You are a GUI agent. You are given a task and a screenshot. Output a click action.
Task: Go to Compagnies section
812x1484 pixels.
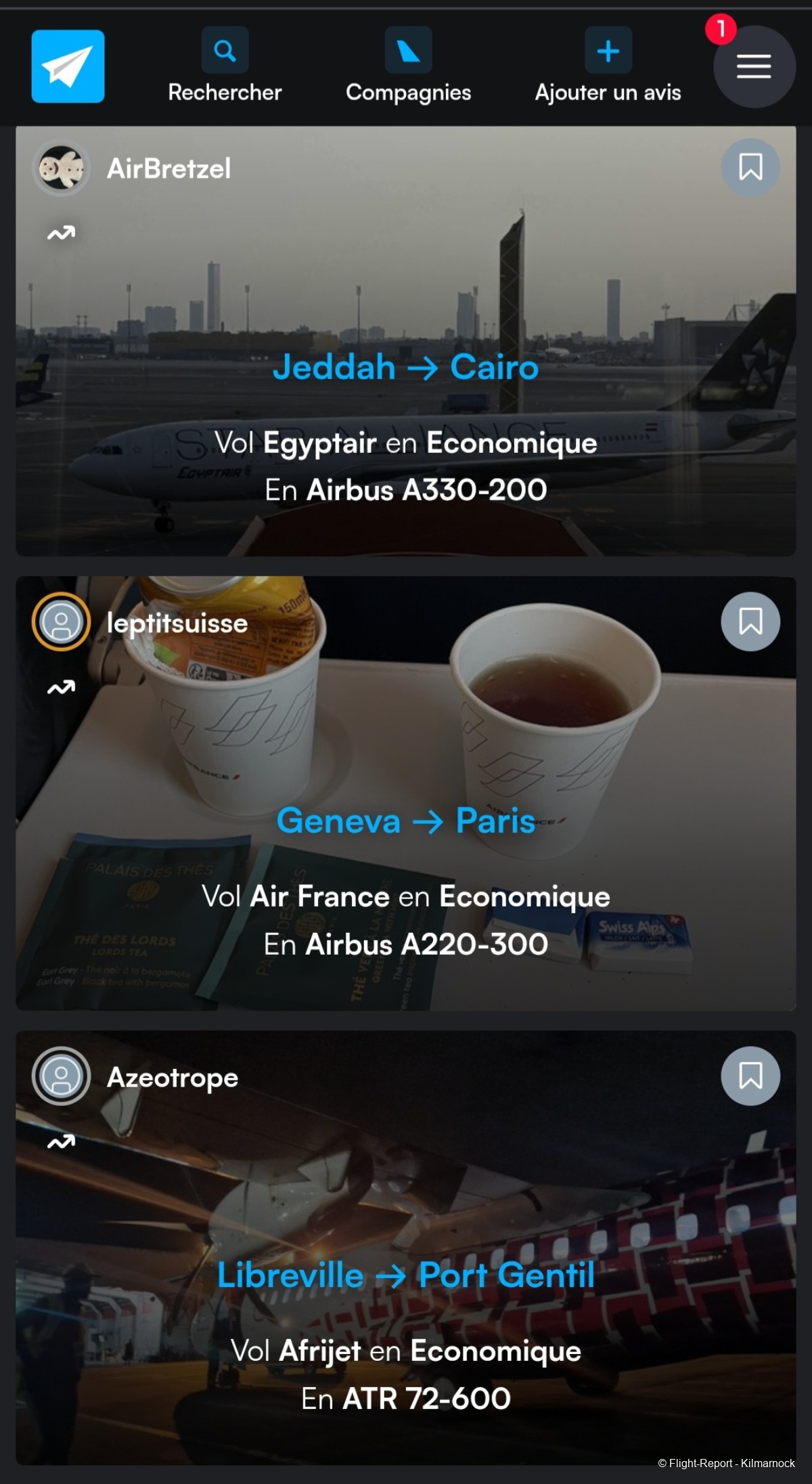point(408,66)
